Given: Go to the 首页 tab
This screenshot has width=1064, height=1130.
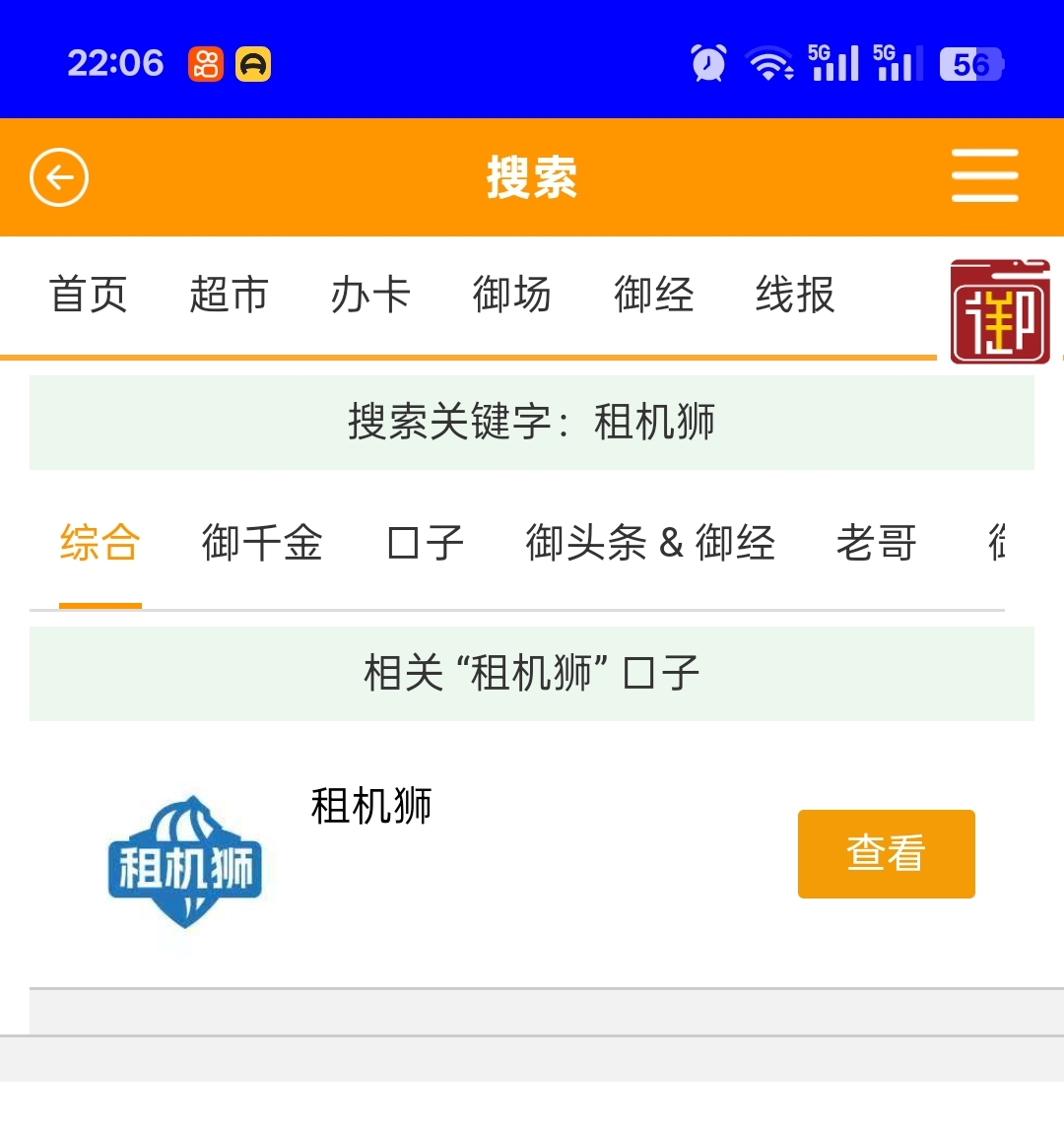Looking at the screenshot, I should [x=89, y=295].
